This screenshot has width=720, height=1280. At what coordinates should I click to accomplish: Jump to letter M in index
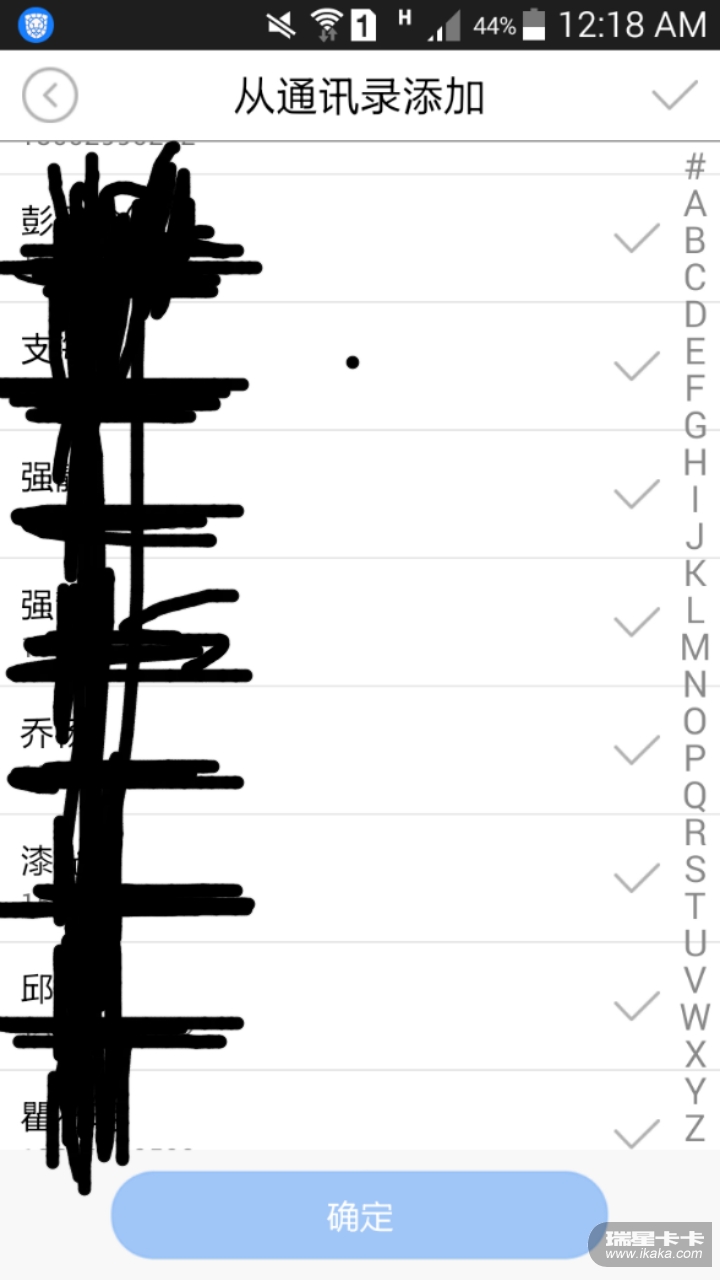[x=695, y=648]
